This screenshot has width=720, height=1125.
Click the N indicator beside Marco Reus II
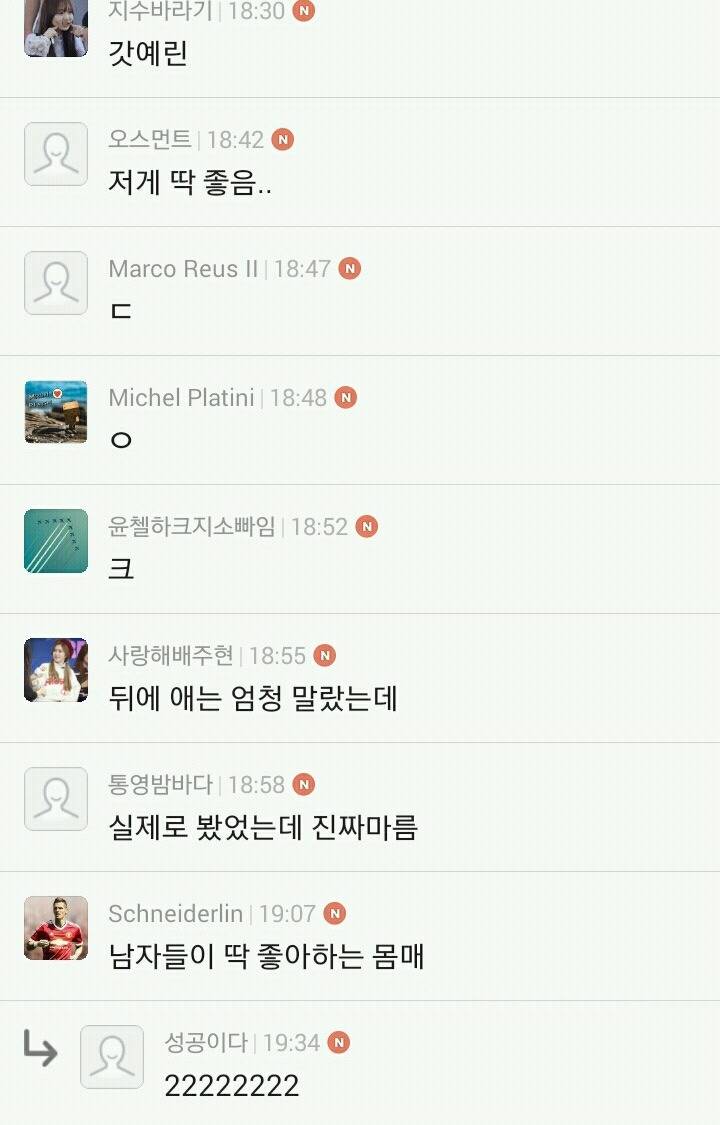coord(347,269)
